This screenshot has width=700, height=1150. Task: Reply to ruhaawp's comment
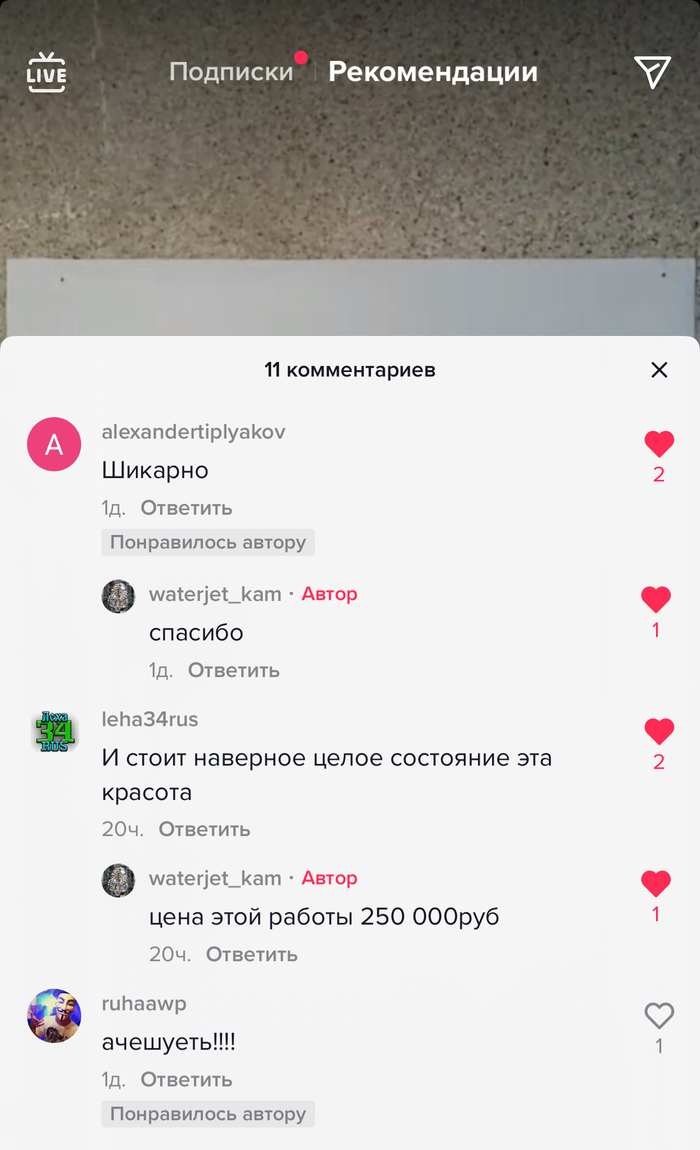[186, 1080]
